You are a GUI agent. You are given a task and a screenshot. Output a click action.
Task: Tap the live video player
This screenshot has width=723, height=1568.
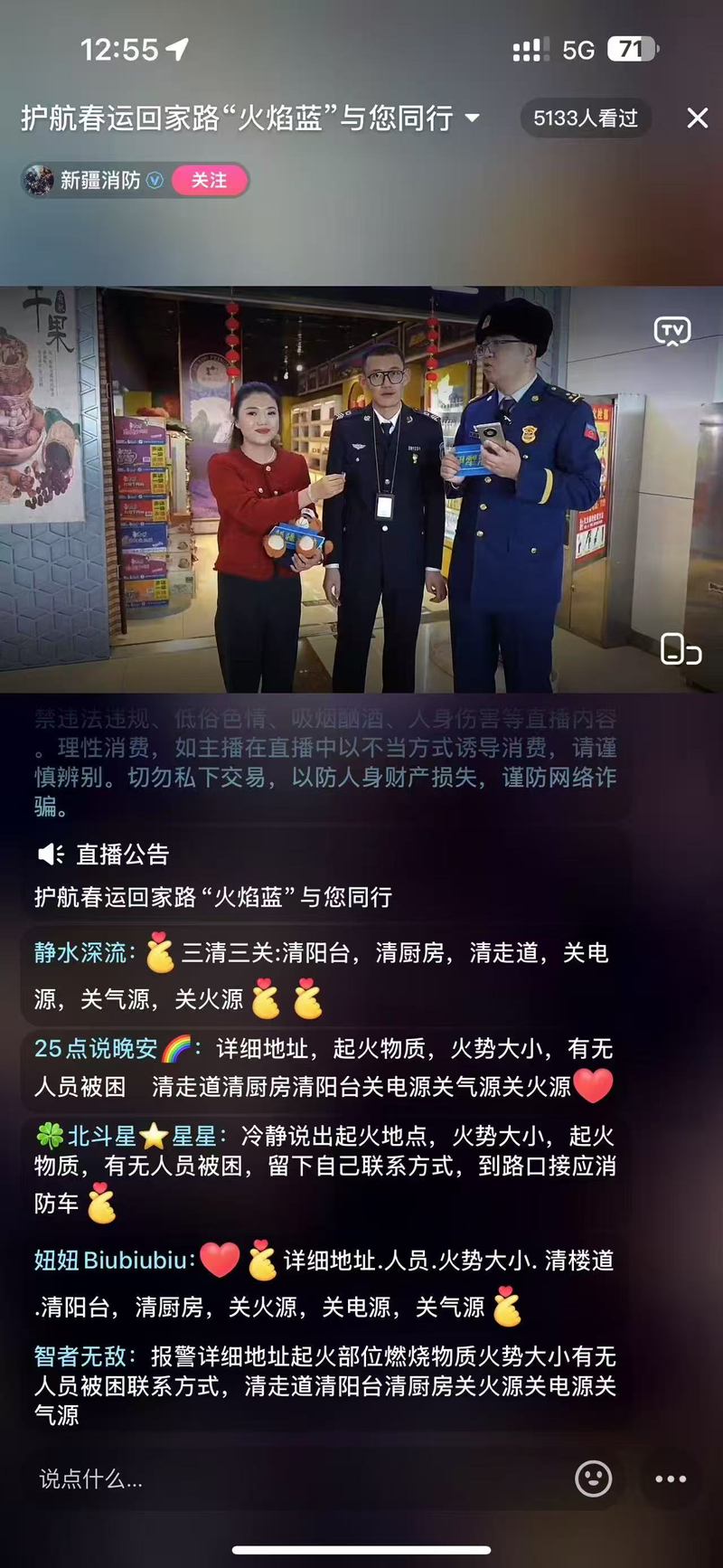361,489
